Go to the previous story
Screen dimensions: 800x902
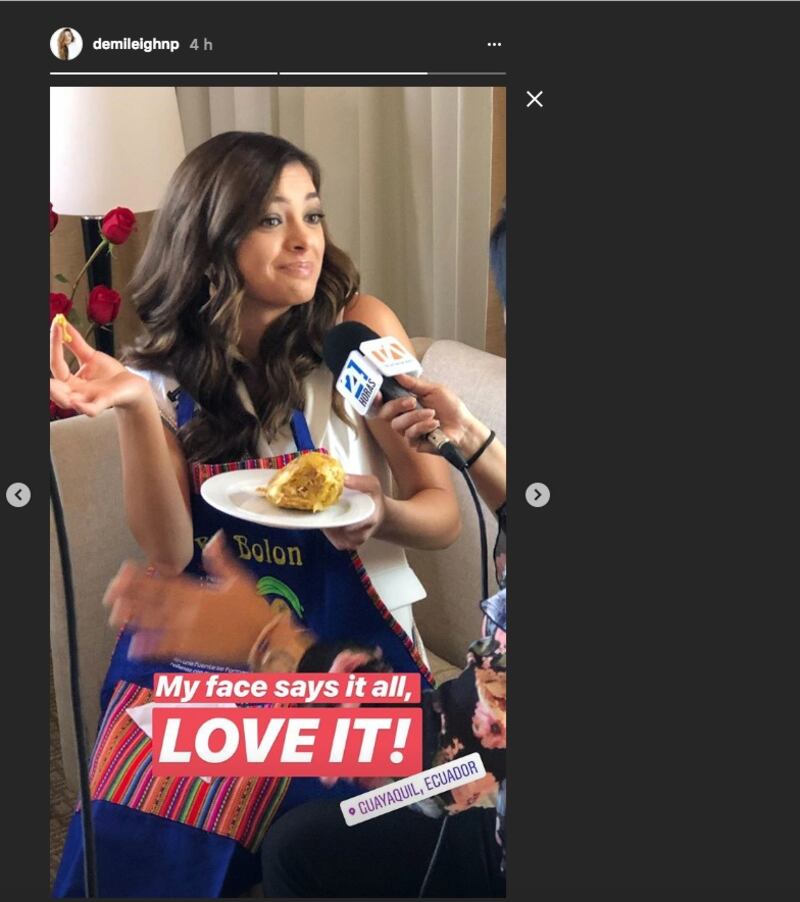point(18,494)
